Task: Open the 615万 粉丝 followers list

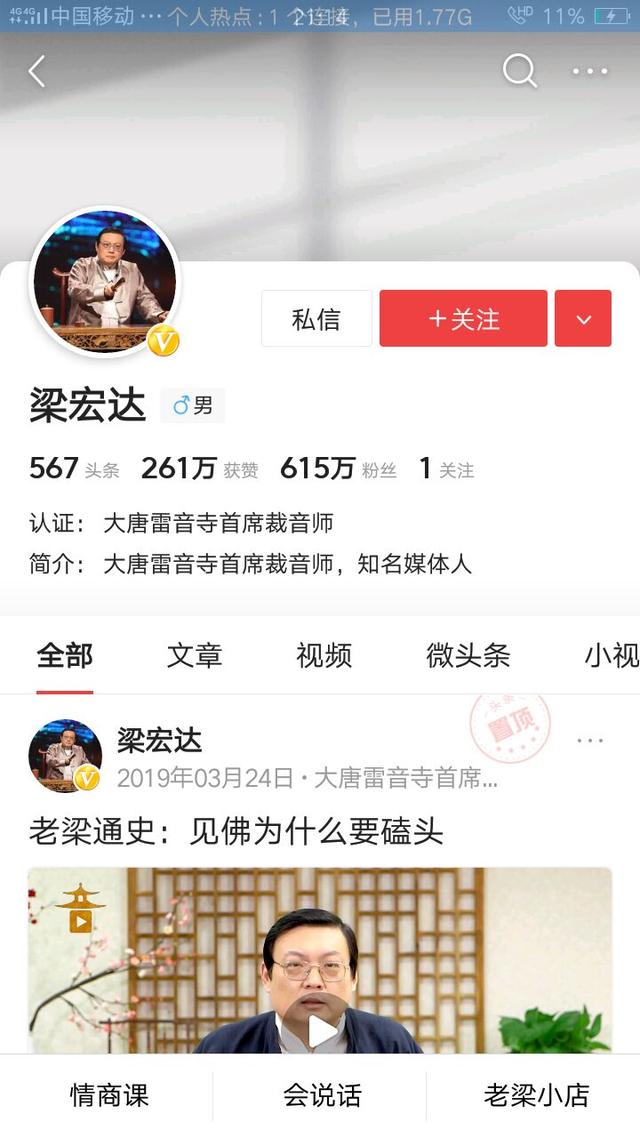Action: [337, 468]
